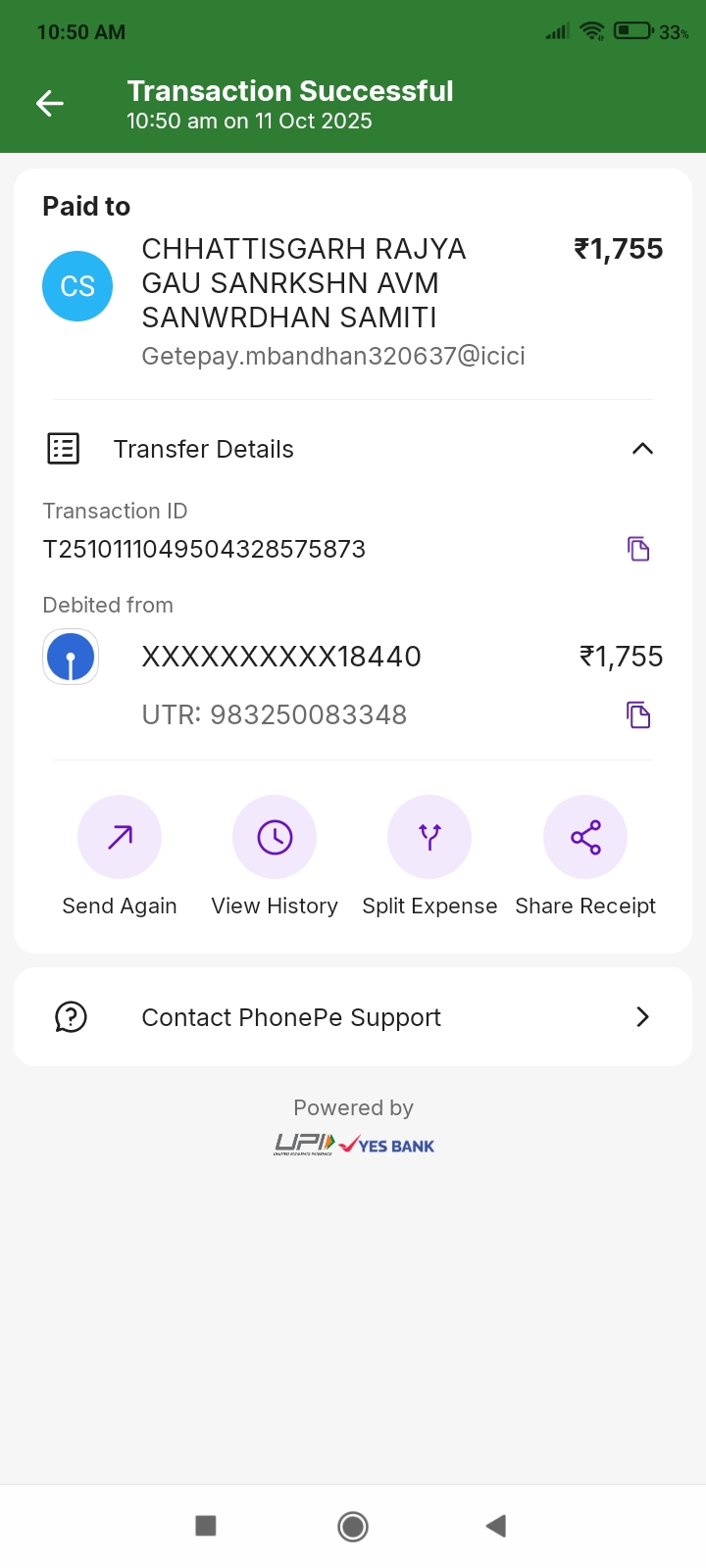The height and width of the screenshot is (1568, 706).
Task: Open Contact PhonePe Support
Action: (x=353, y=1017)
